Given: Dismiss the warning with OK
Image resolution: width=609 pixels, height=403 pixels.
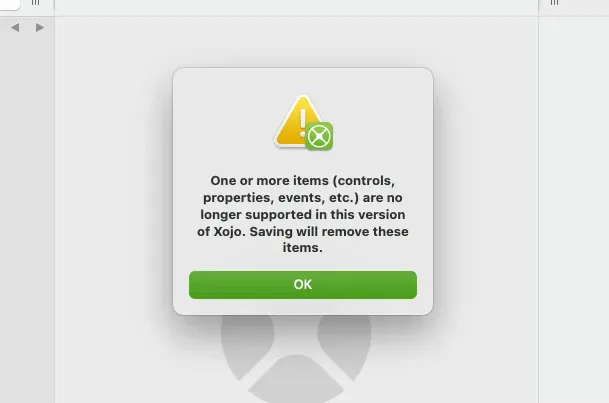Looking at the screenshot, I should coord(302,285).
